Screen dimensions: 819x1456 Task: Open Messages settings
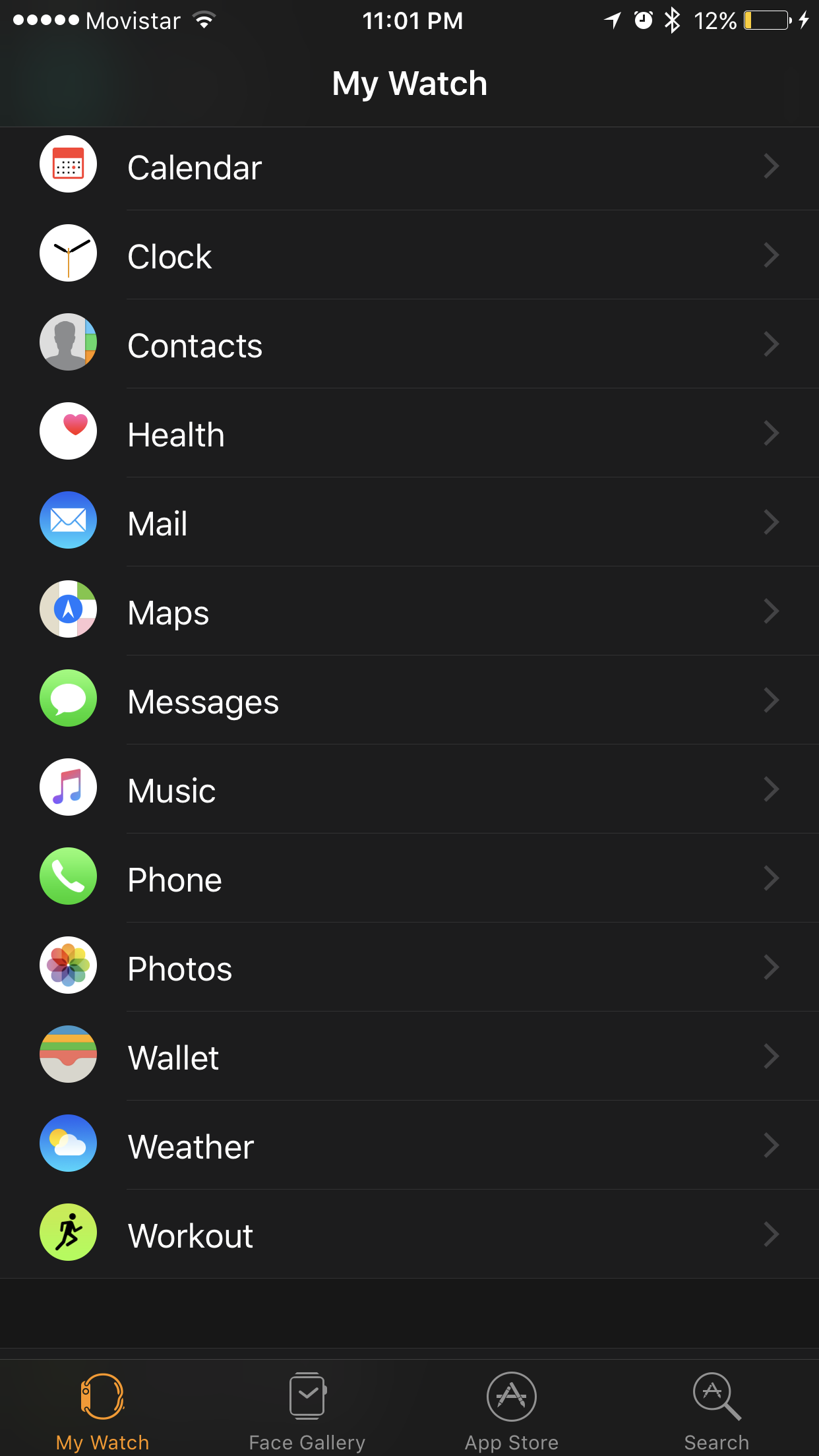pyautogui.click(x=409, y=702)
